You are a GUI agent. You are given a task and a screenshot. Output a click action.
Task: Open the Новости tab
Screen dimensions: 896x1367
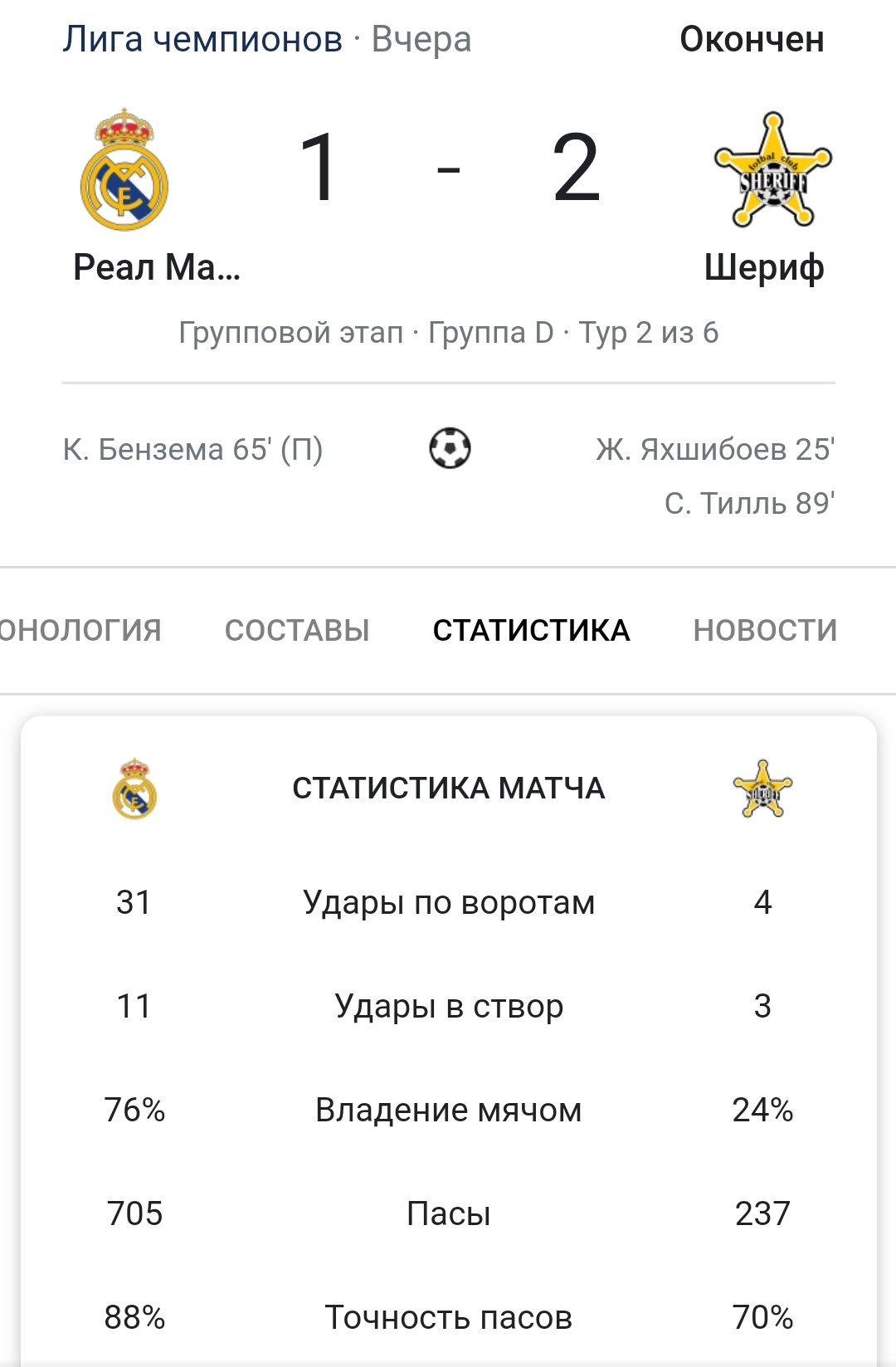click(765, 630)
